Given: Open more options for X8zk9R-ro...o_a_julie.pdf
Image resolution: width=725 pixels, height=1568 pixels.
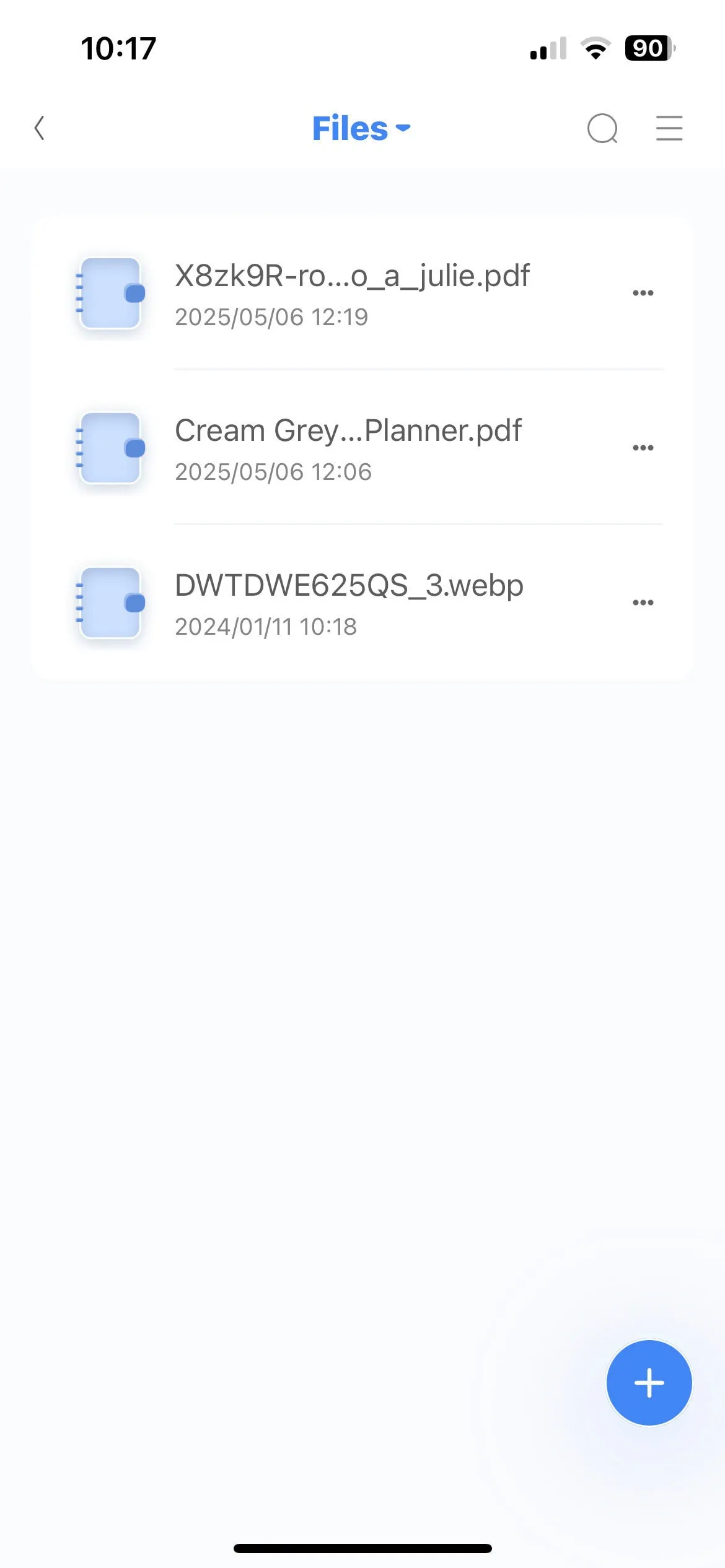Looking at the screenshot, I should (x=643, y=293).
